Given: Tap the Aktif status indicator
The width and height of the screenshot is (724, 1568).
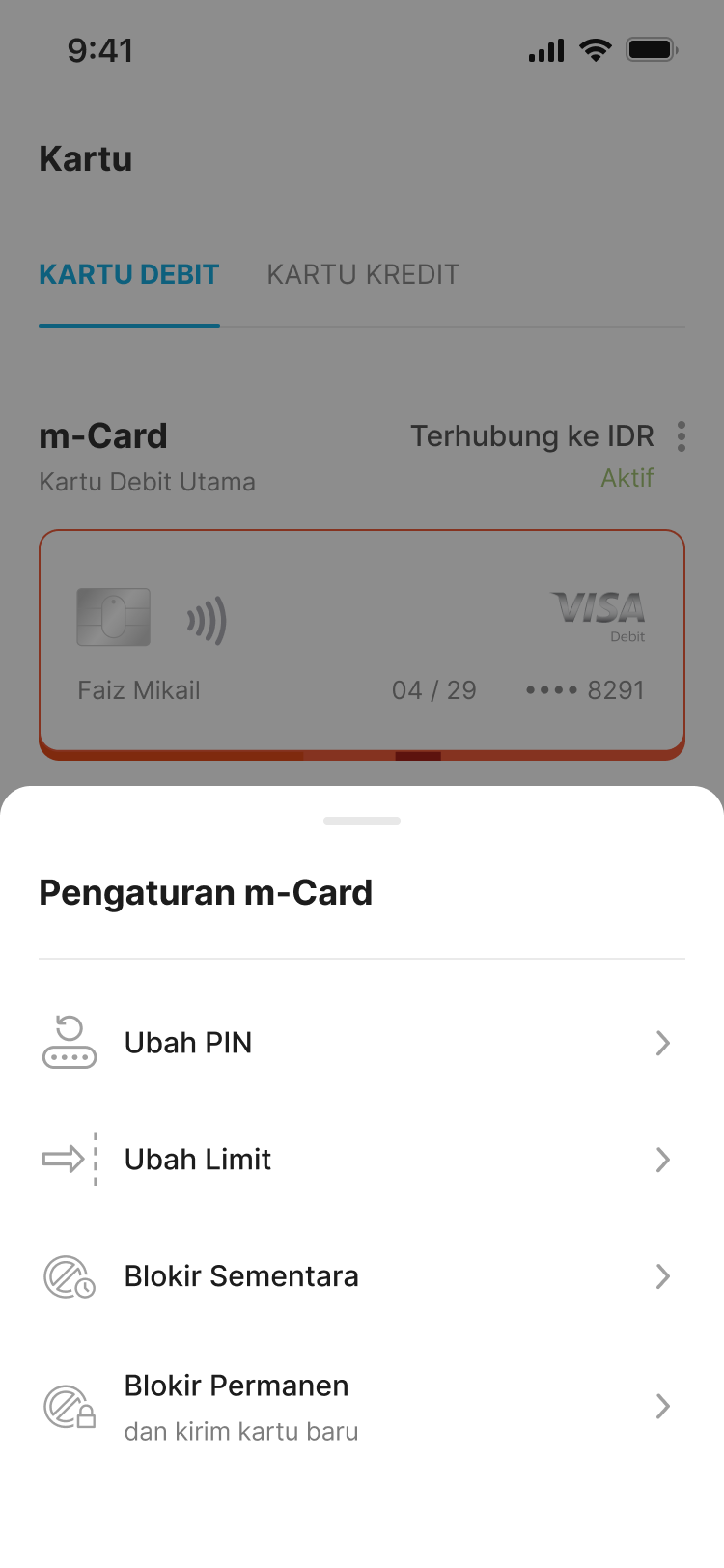Looking at the screenshot, I should [627, 479].
